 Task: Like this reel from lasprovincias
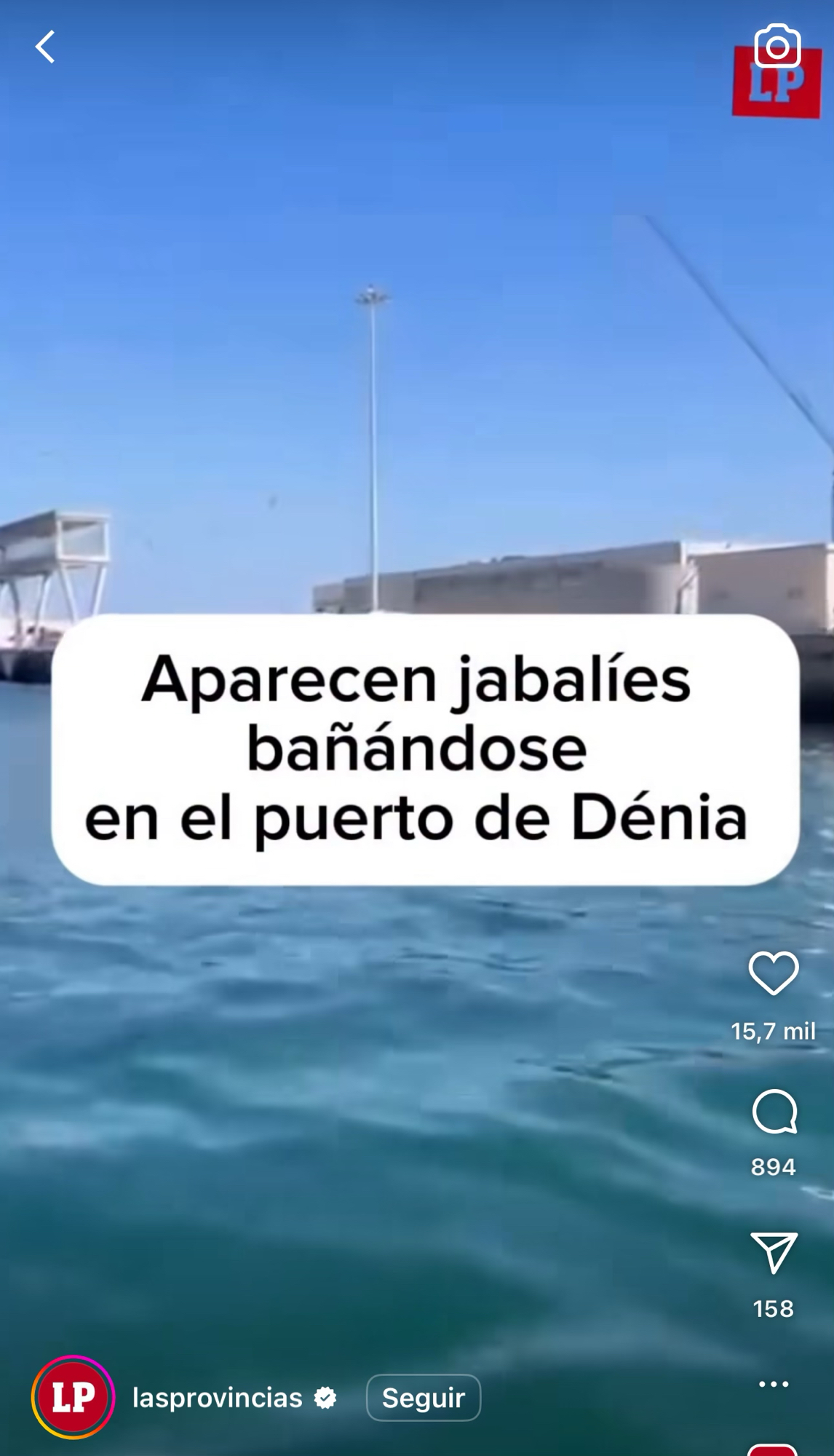(773, 973)
